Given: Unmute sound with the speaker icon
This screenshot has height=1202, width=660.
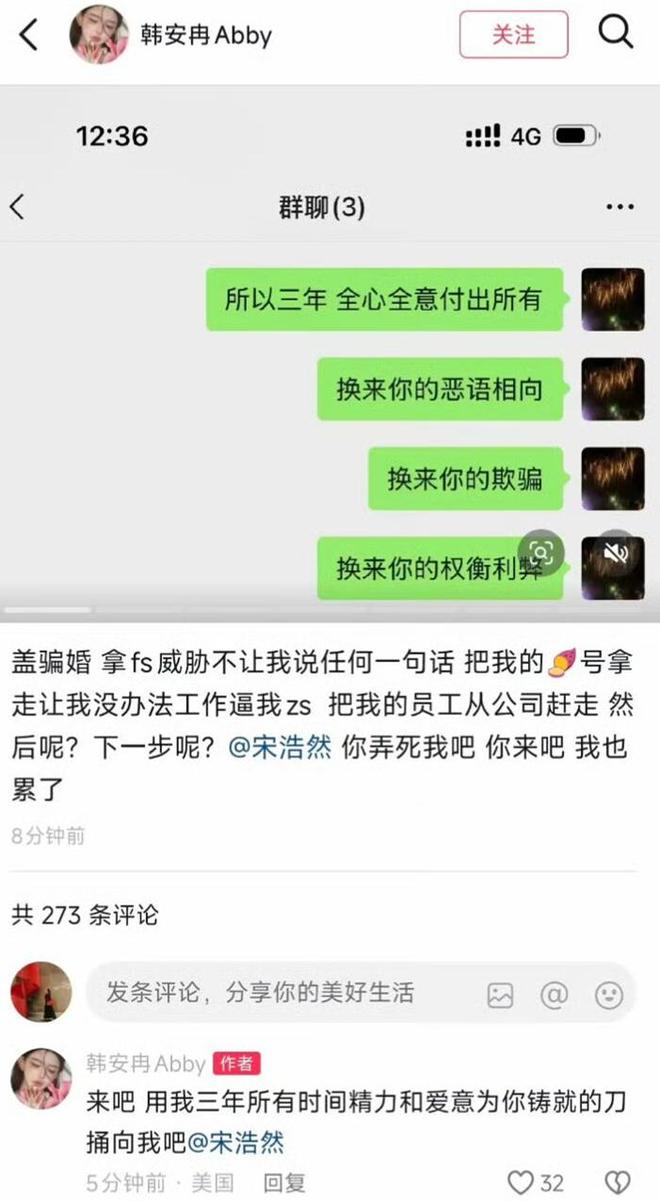Looking at the screenshot, I should click(x=616, y=553).
